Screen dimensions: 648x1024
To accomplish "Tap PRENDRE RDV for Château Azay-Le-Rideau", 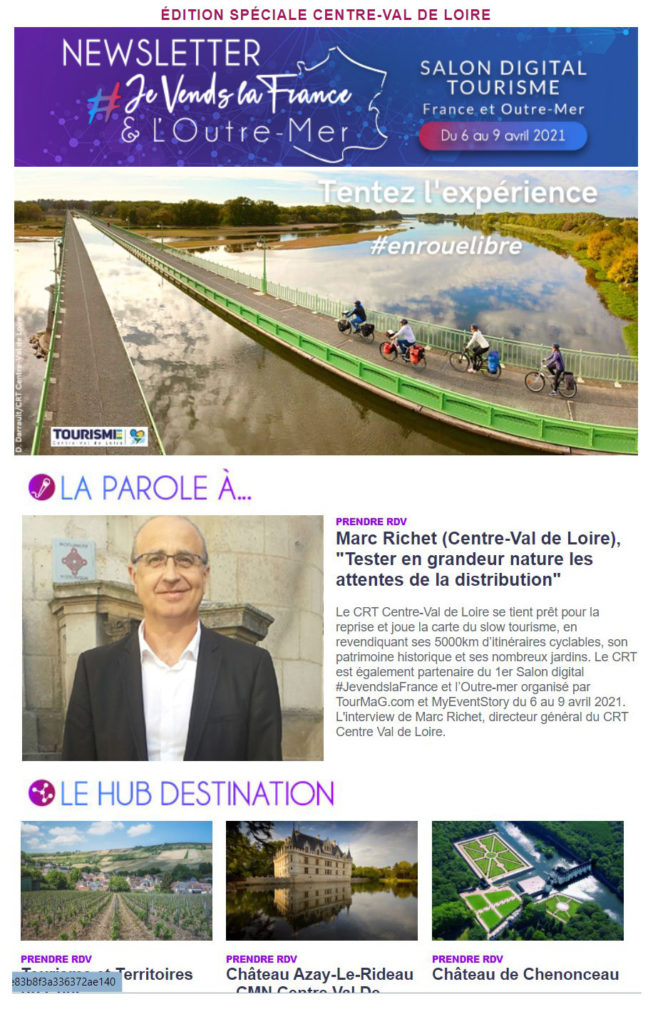I will [x=261, y=959].
